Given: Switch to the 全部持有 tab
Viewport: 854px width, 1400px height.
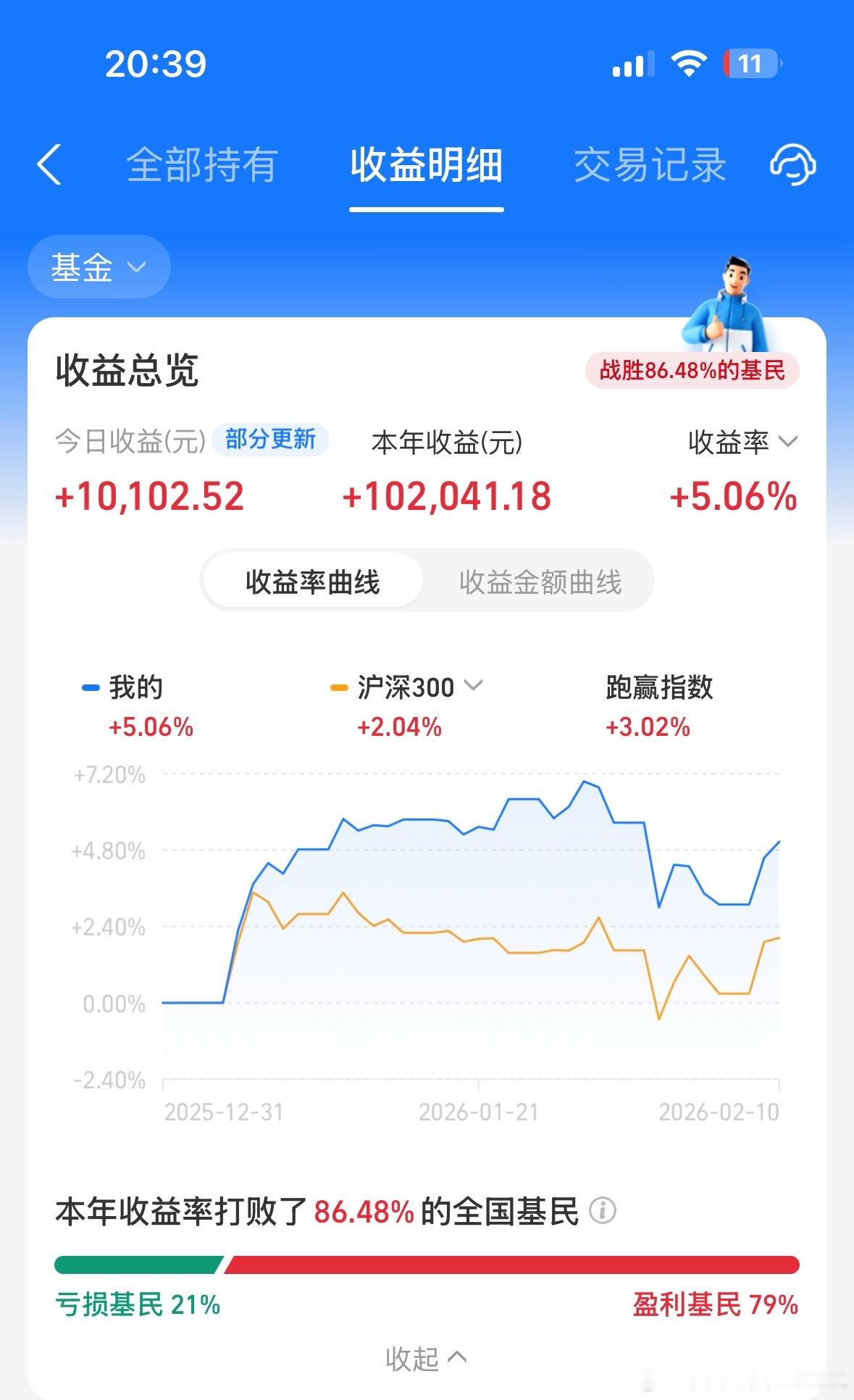Looking at the screenshot, I should (201, 165).
